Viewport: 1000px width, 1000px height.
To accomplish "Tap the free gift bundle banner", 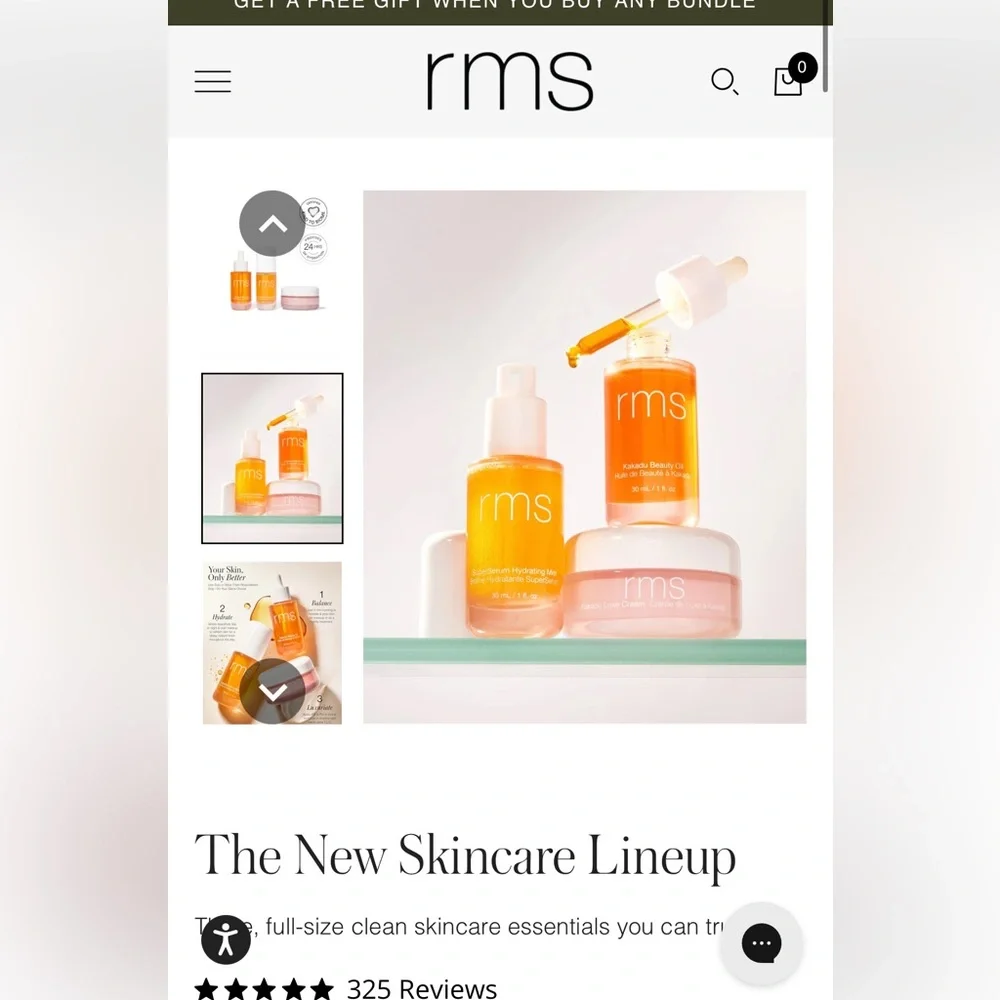I will tap(494, 8).
